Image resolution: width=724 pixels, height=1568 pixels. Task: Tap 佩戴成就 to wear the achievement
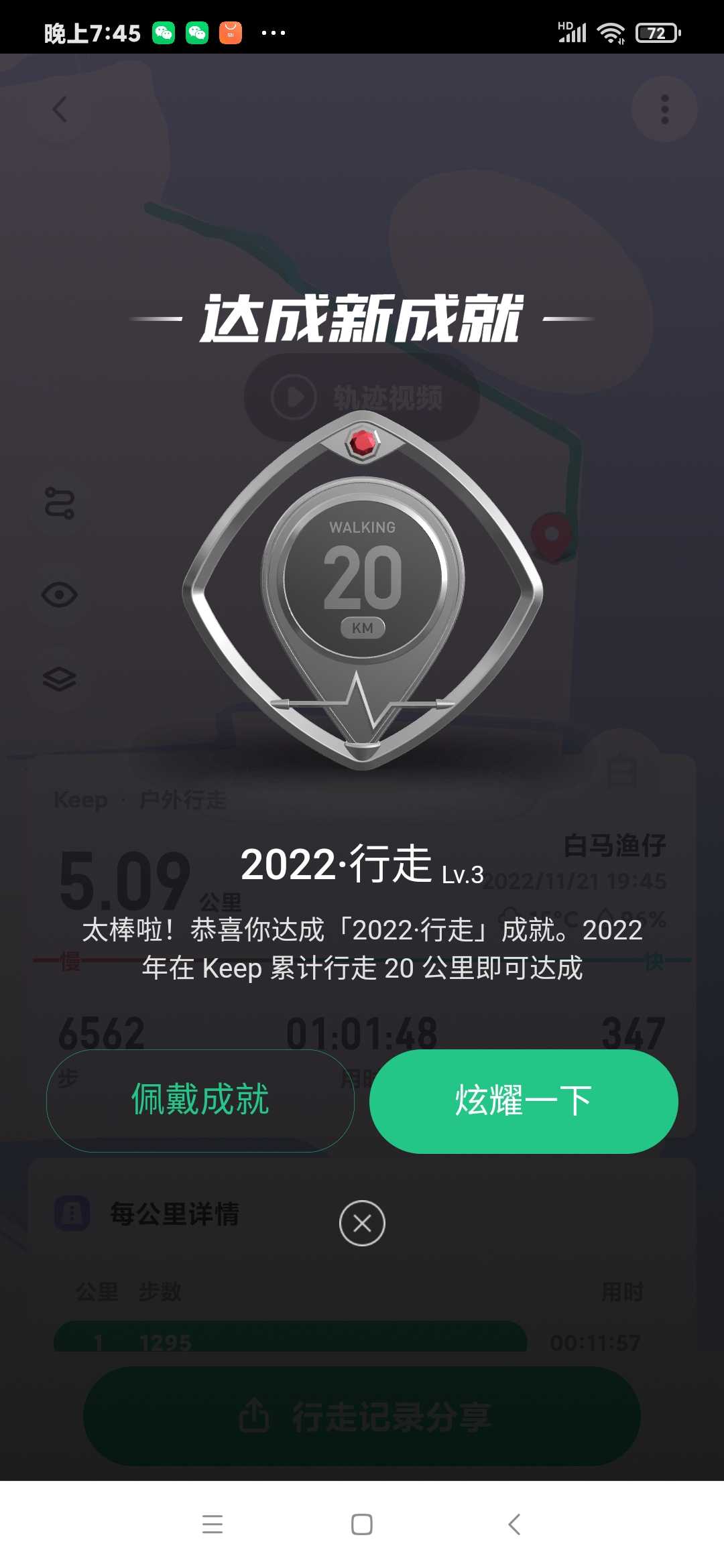pos(200,1101)
